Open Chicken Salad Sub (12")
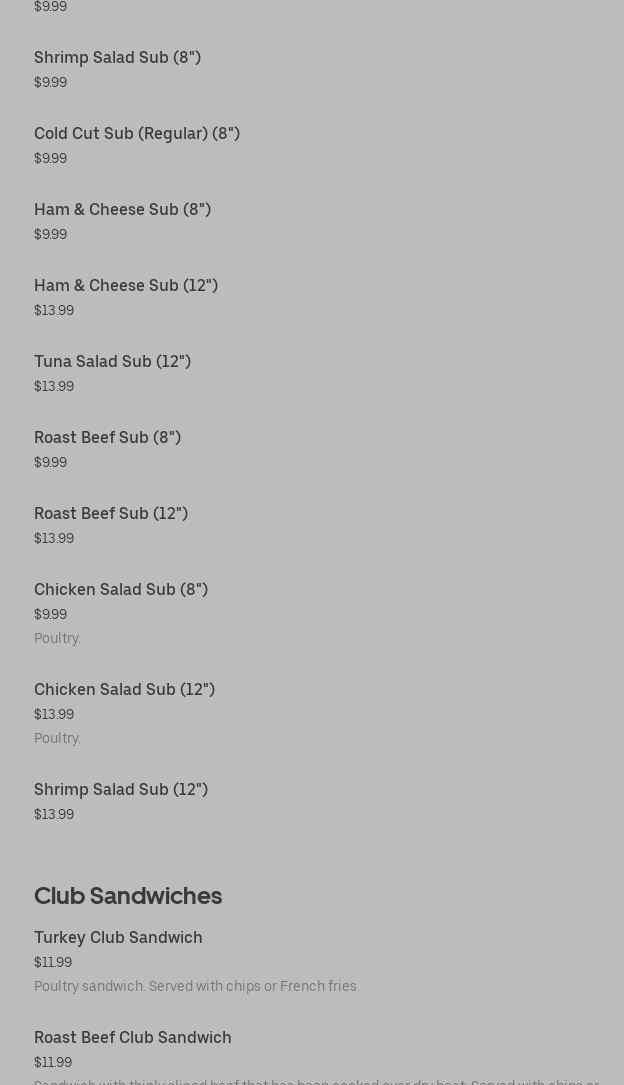Viewport: 624px width, 1085px height. [x=124, y=690]
